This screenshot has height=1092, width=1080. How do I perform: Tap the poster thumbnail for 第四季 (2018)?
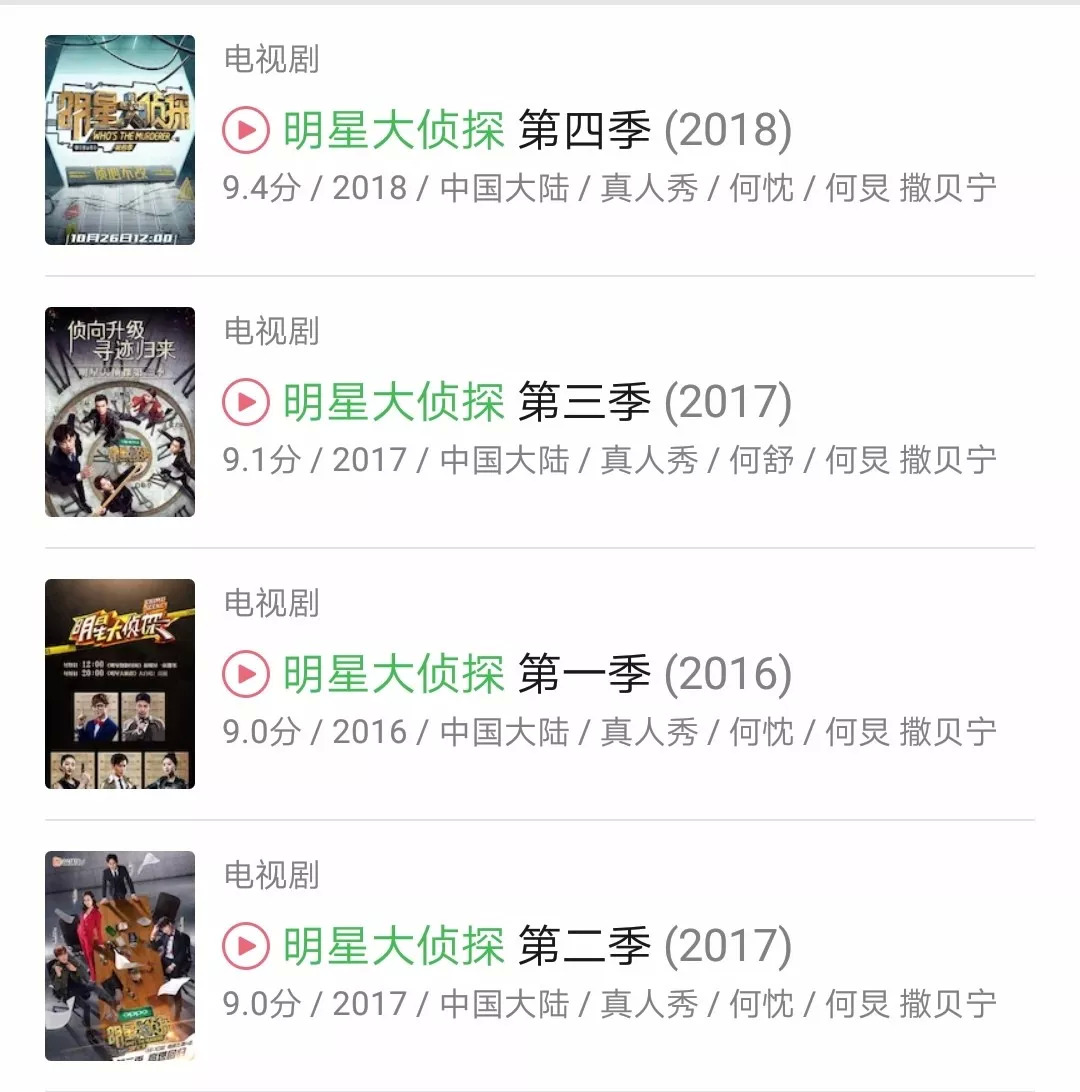pos(120,140)
